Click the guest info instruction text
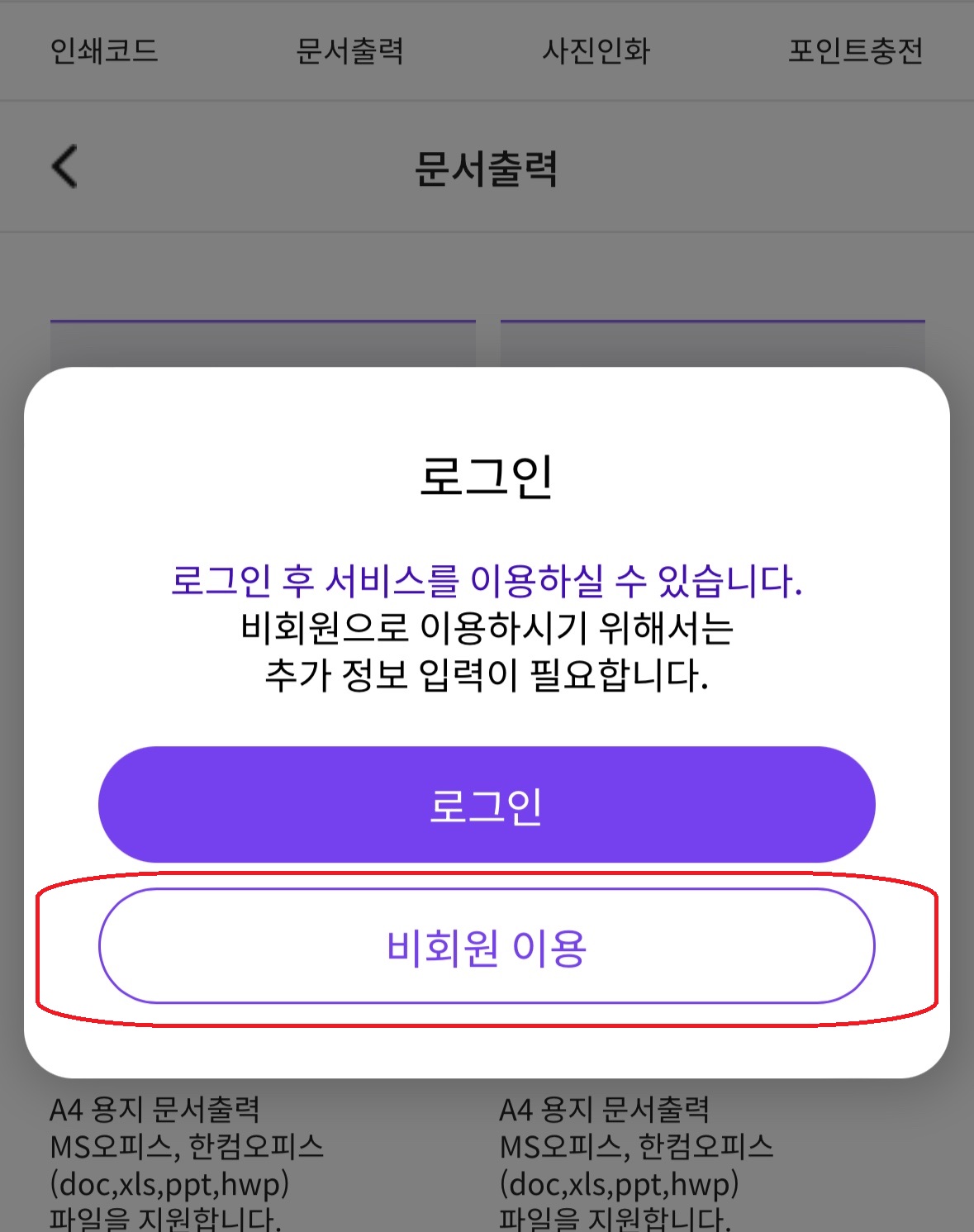The width and height of the screenshot is (974, 1232). click(x=487, y=630)
